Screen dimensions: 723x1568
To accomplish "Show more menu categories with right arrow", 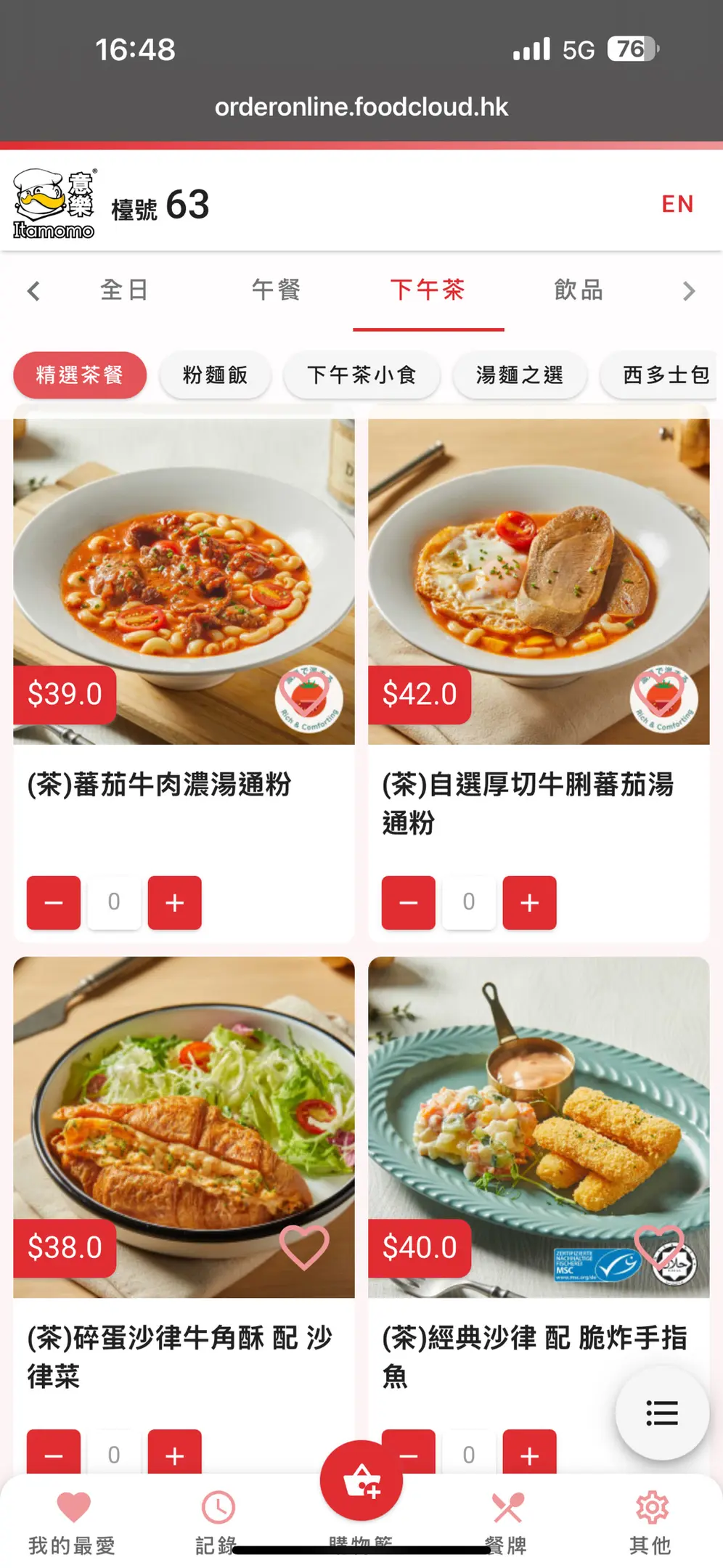I will pyautogui.click(x=688, y=291).
